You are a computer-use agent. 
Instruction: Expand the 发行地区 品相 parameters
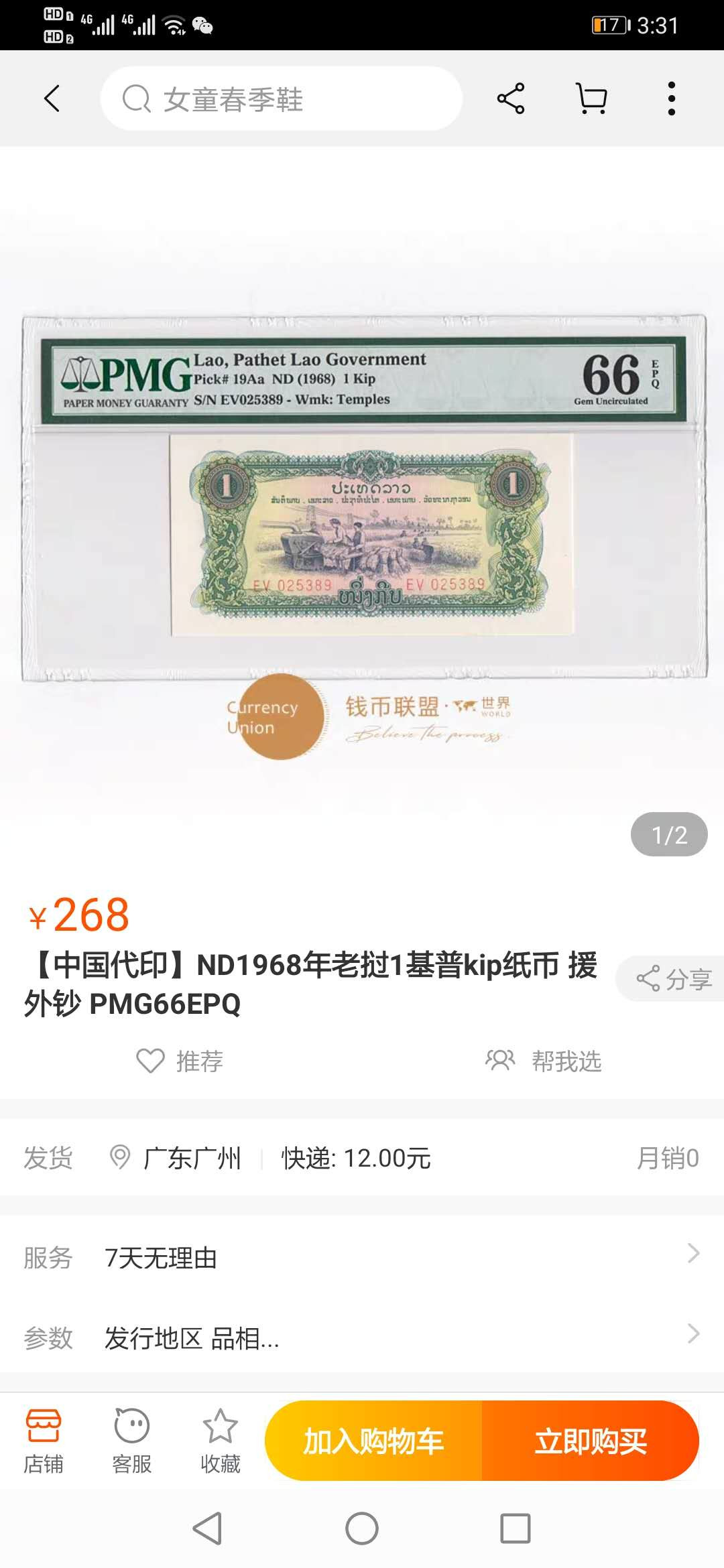click(694, 1340)
